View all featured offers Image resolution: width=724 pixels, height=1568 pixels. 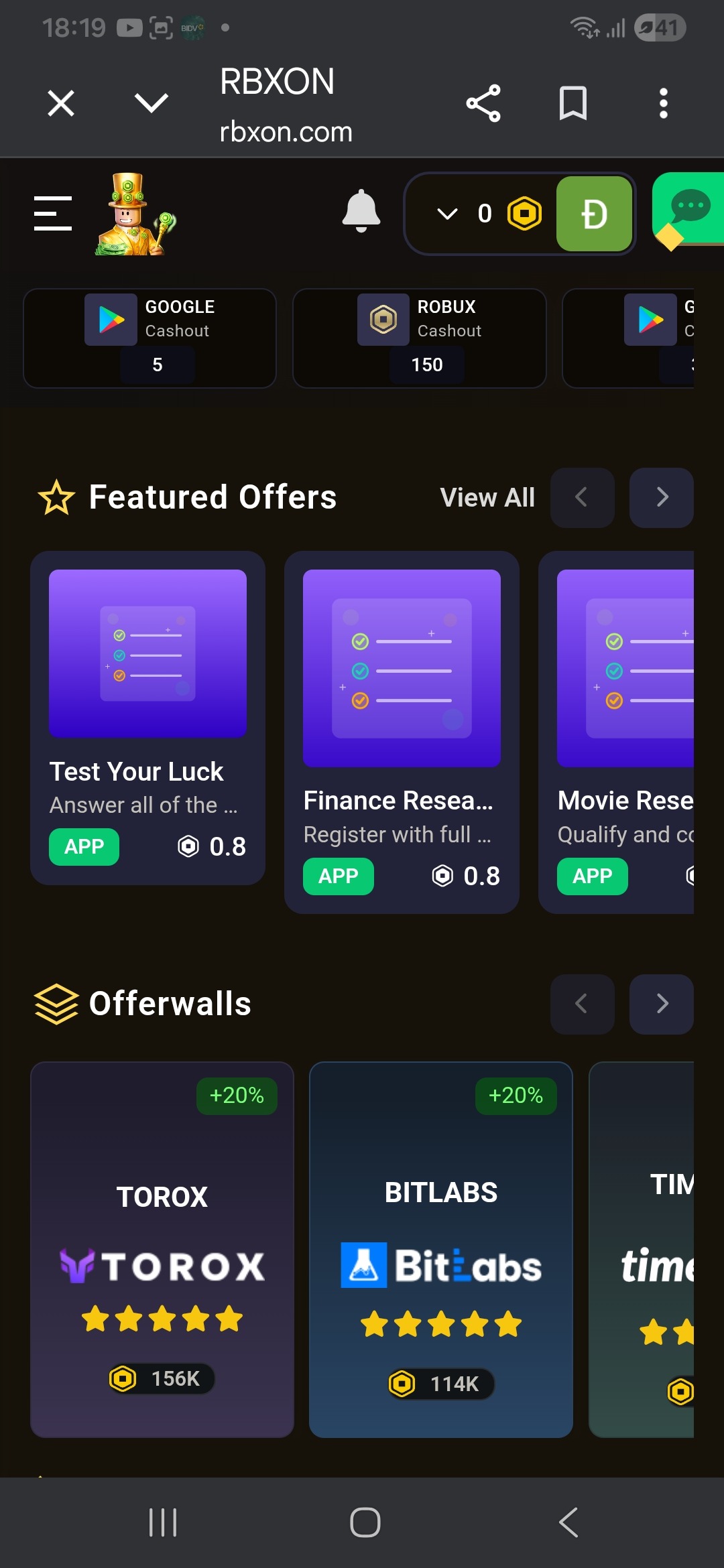pyautogui.click(x=487, y=498)
